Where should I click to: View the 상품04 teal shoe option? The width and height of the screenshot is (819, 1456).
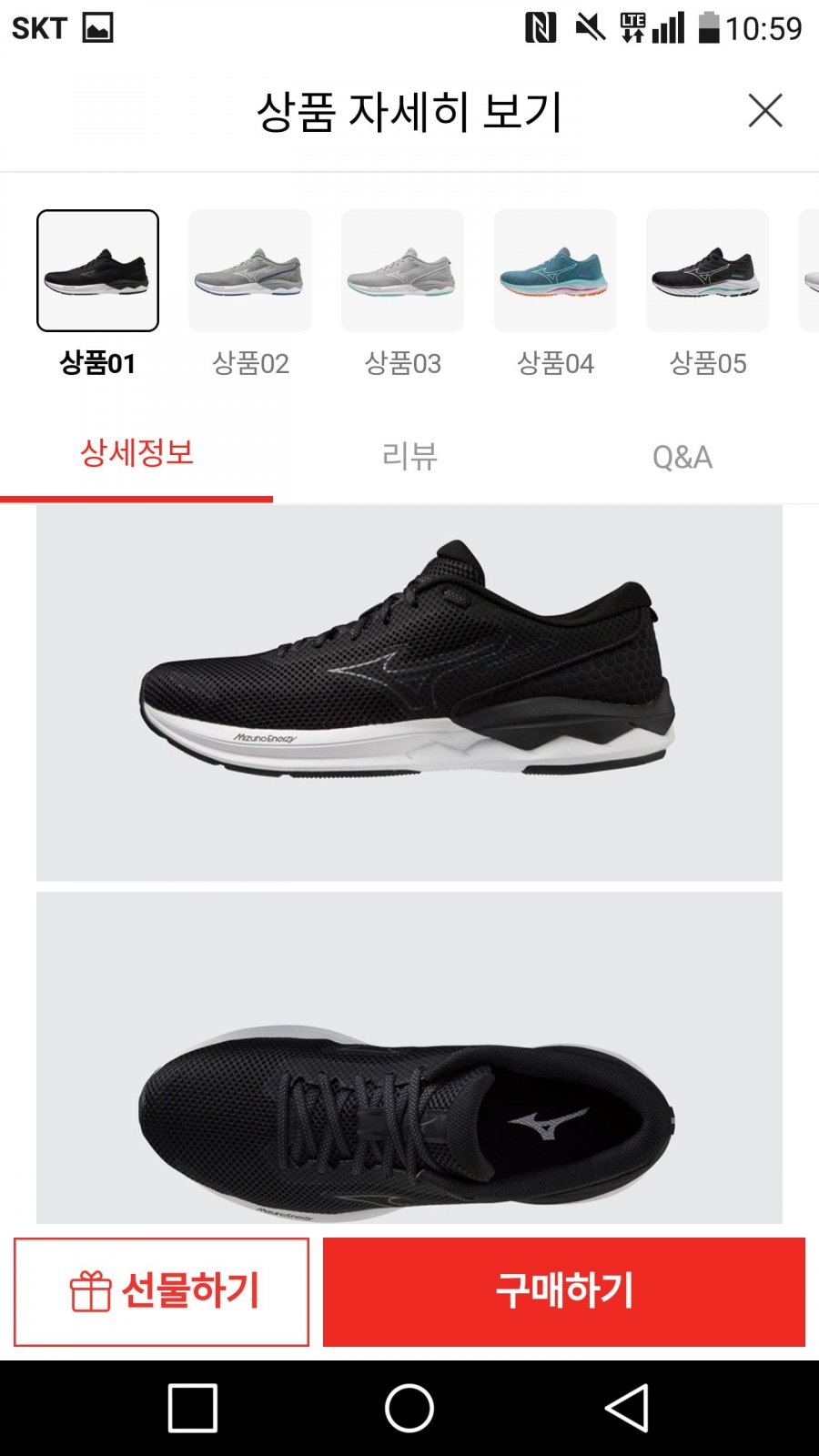click(x=555, y=270)
